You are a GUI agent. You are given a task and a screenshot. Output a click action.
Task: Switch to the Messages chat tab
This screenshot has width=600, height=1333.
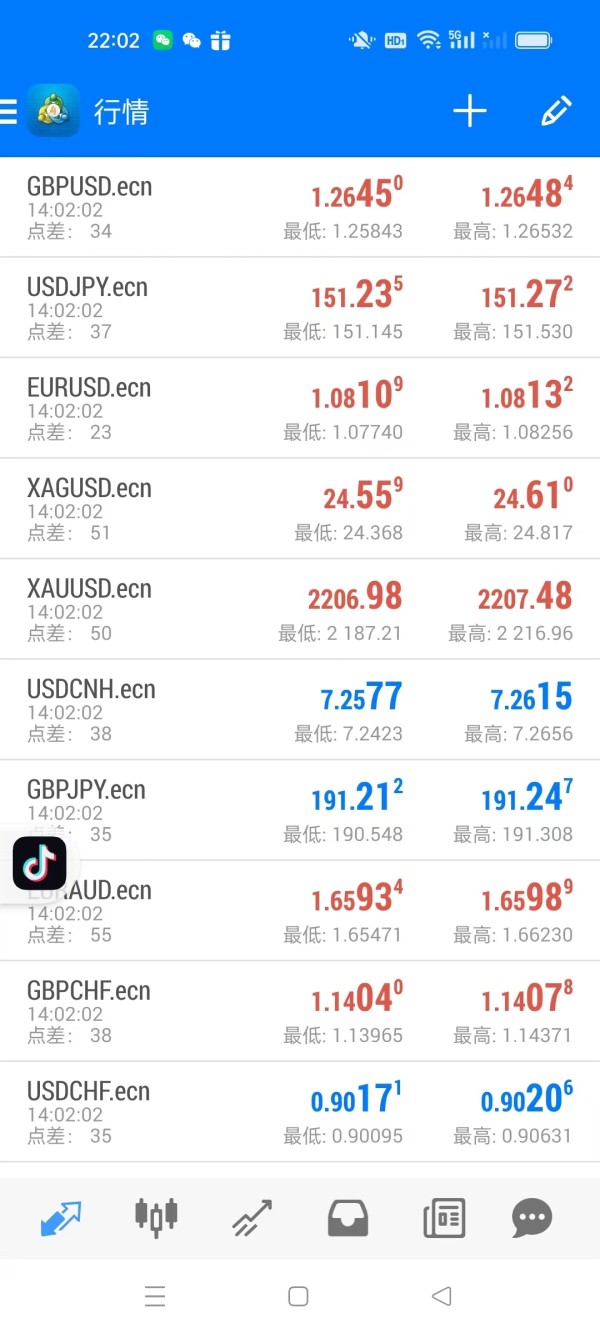[532, 1218]
